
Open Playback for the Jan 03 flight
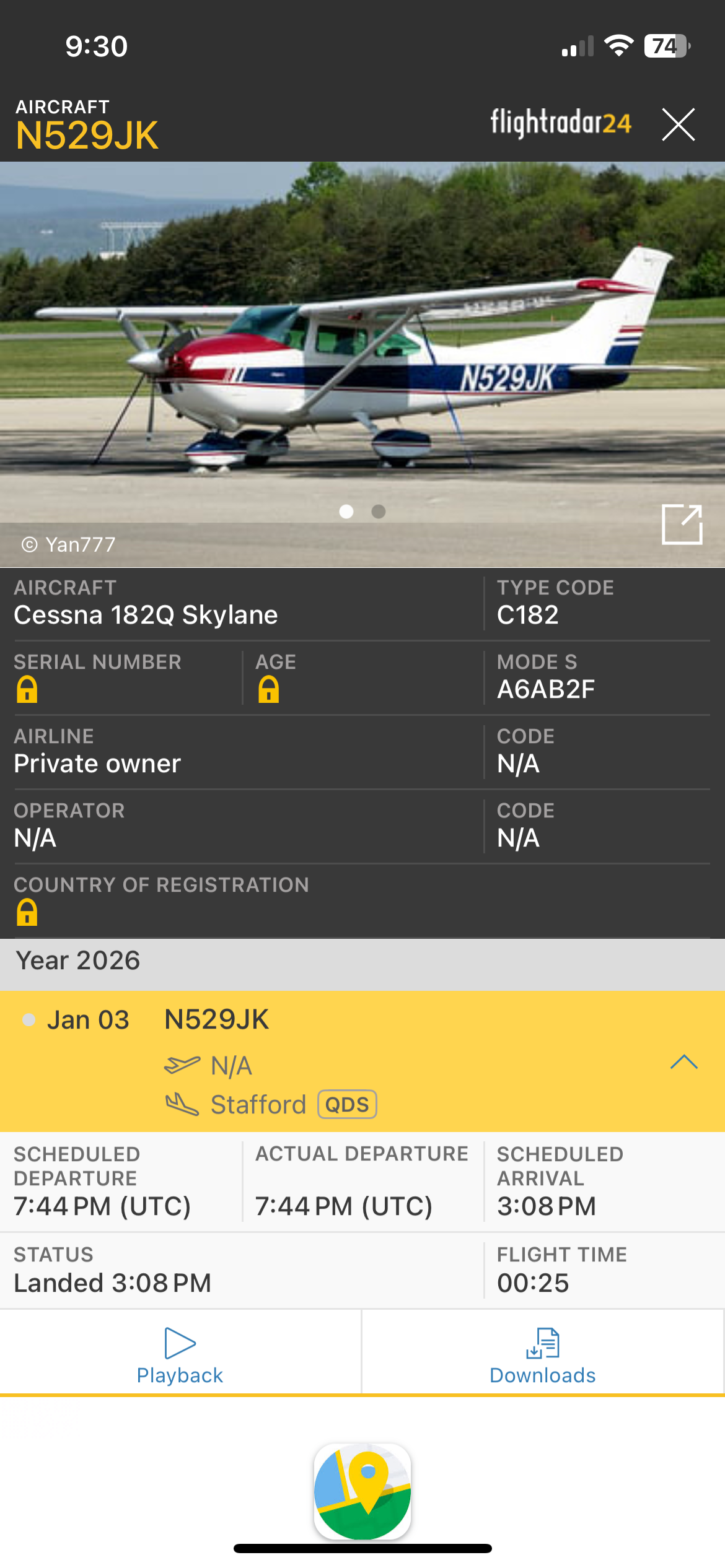click(x=180, y=1355)
